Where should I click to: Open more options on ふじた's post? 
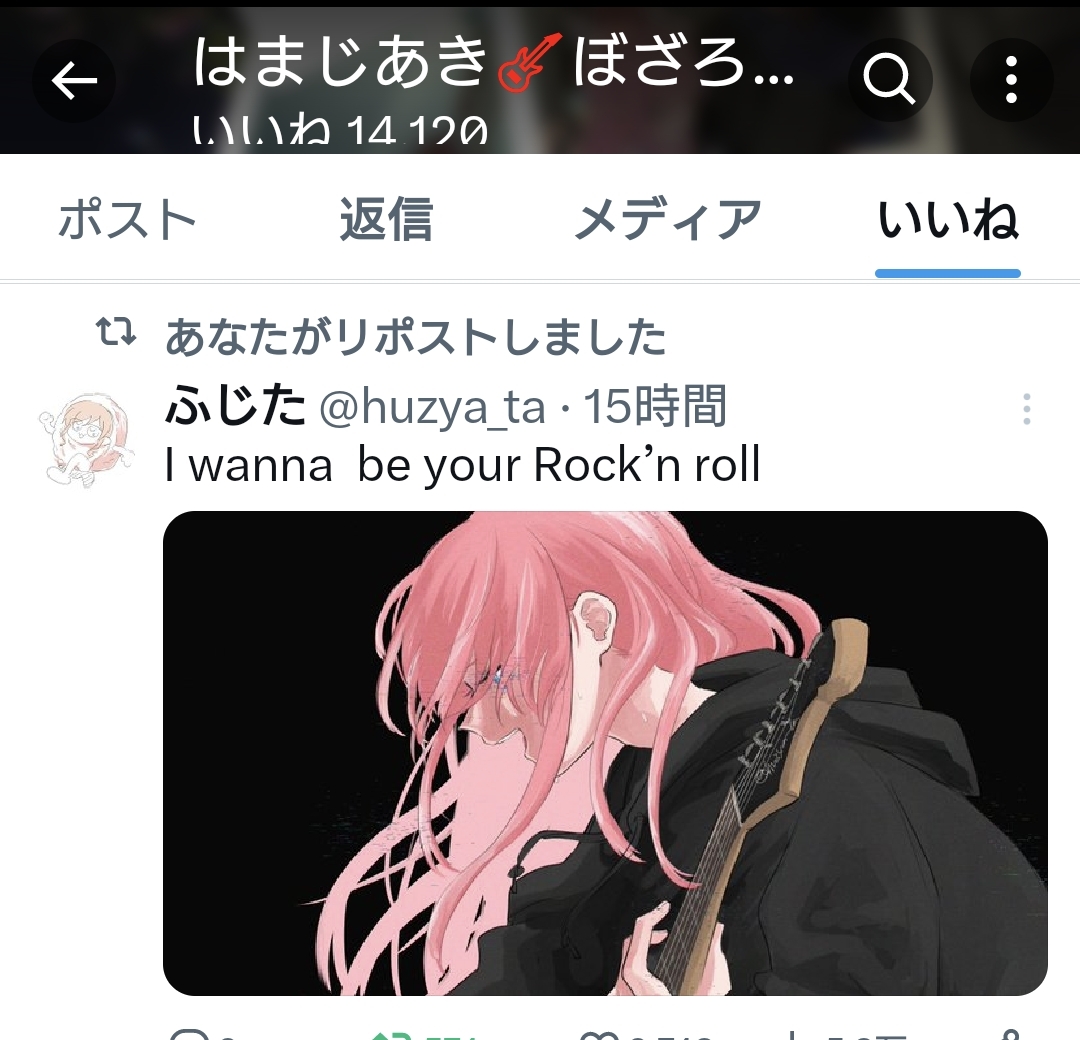1027,409
